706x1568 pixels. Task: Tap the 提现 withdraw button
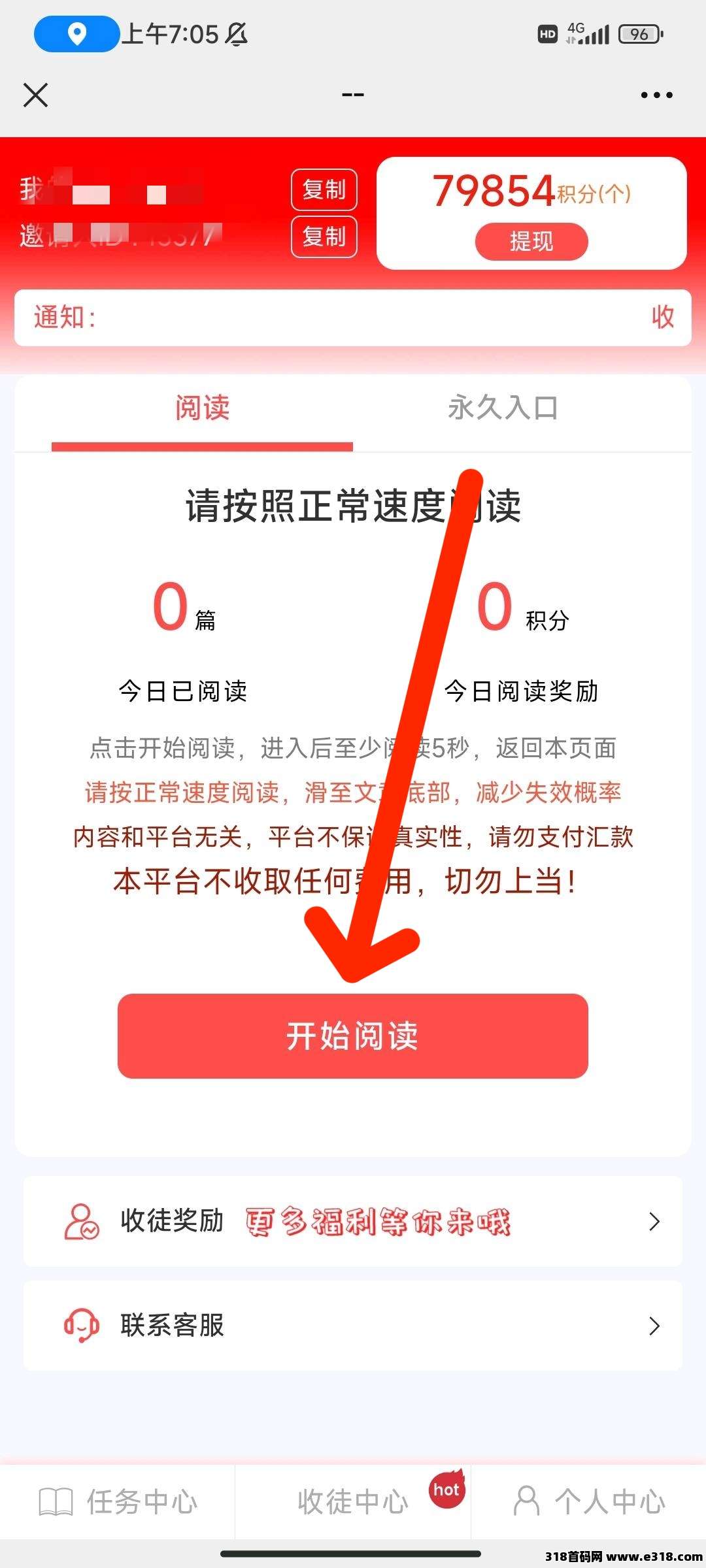click(531, 242)
